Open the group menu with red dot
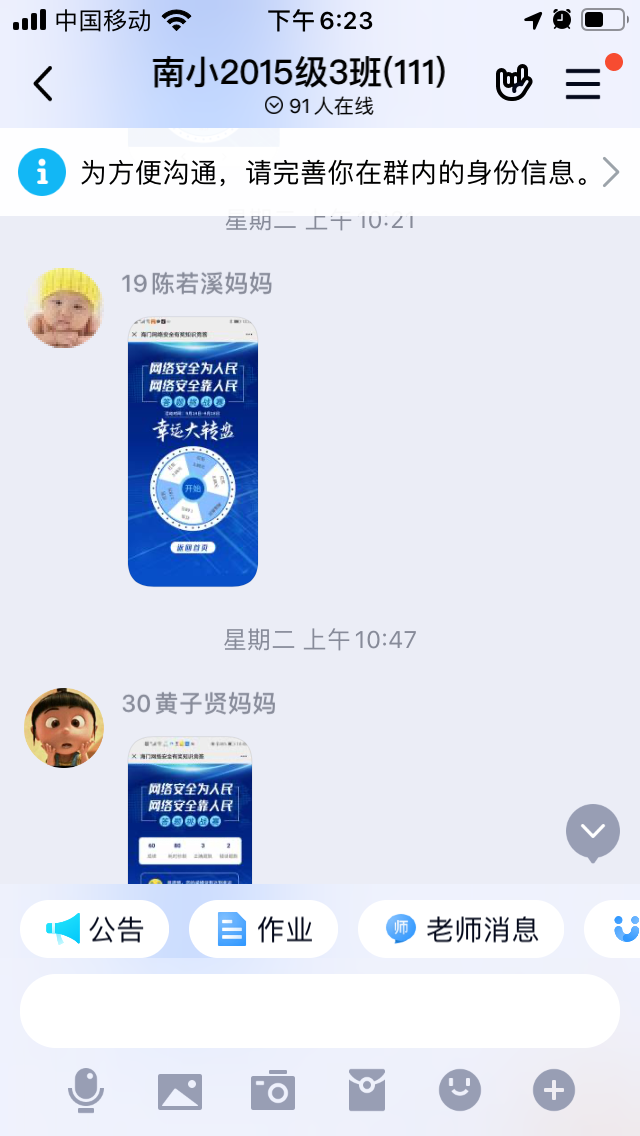This screenshot has width=640, height=1136. [x=584, y=84]
